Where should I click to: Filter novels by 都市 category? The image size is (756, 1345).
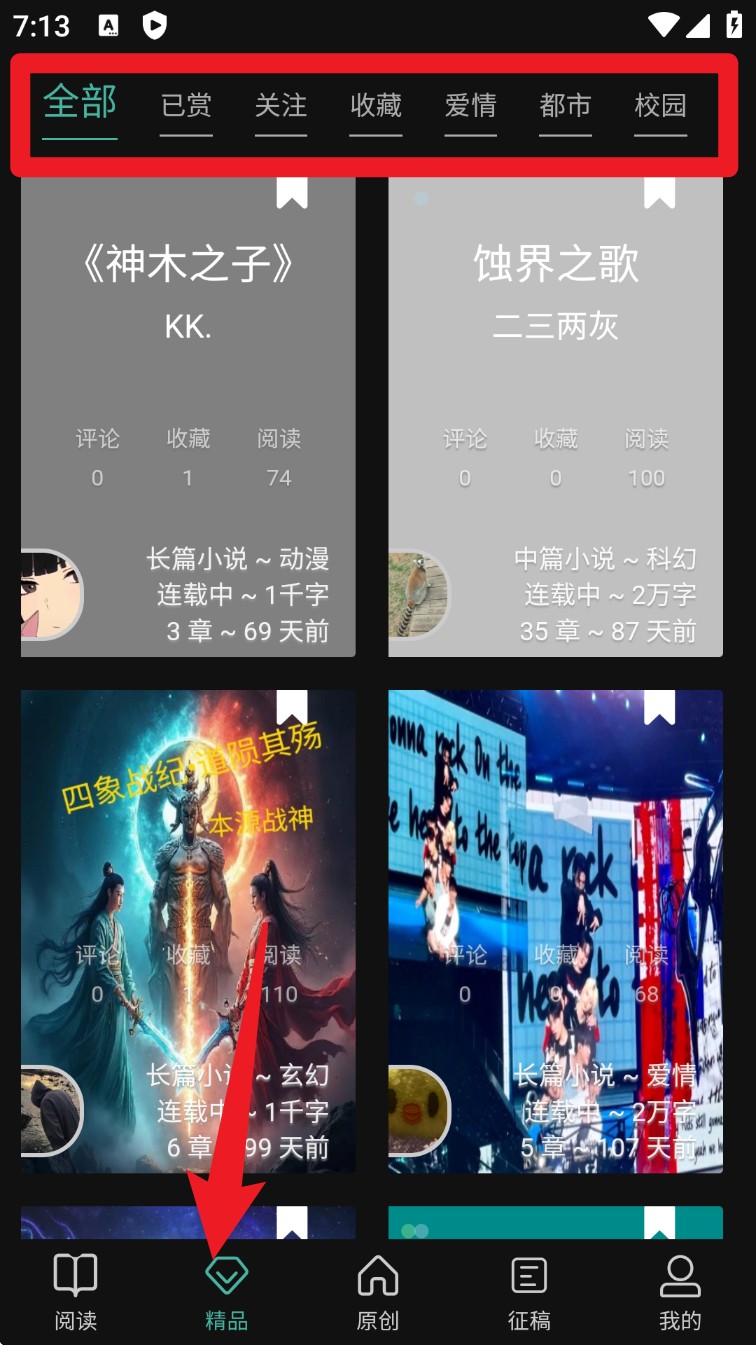click(x=565, y=106)
